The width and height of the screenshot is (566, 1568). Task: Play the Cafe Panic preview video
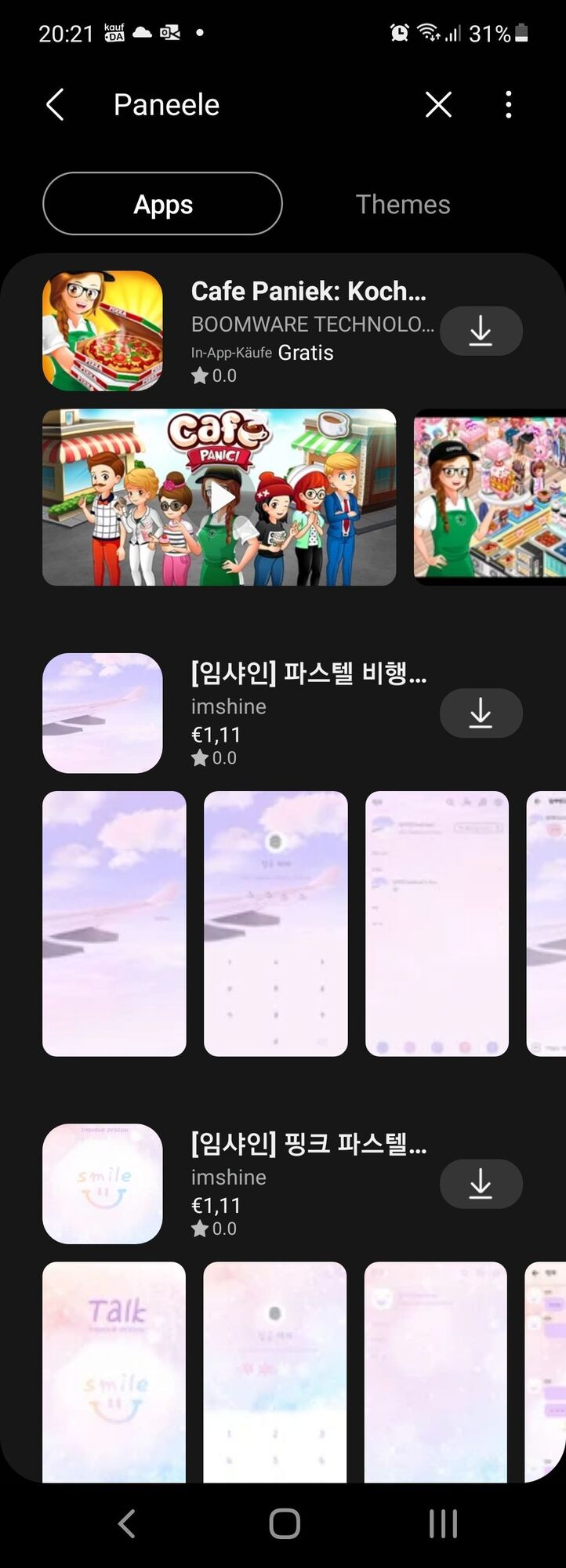coord(220,497)
